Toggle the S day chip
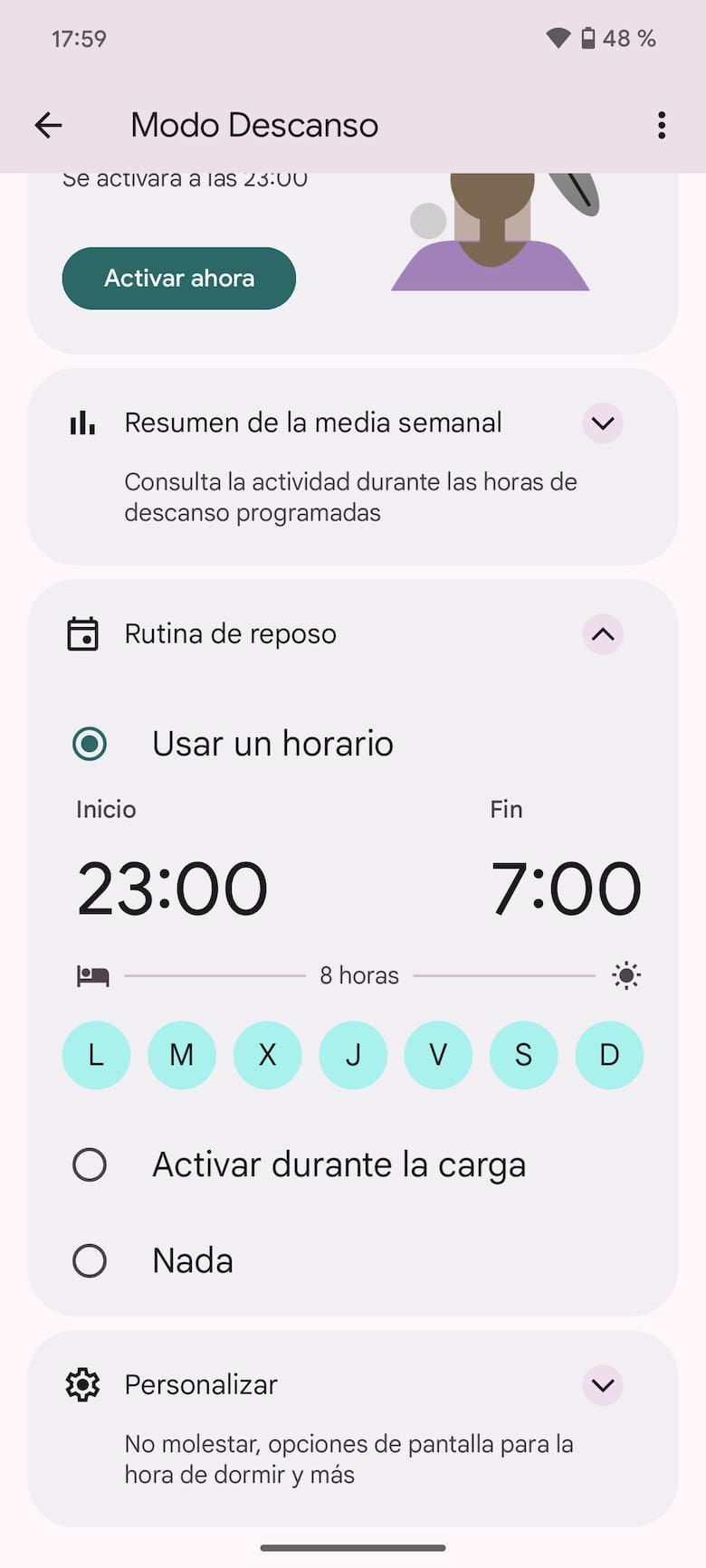706x1568 pixels. click(x=524, y=1055)
